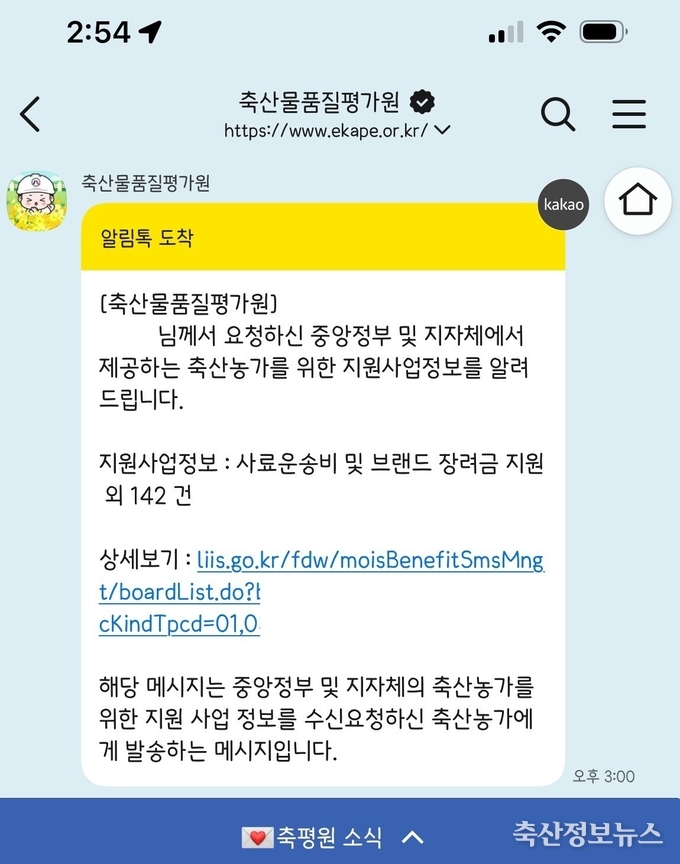Open 축산물품질평가원 profile picture
The width and height of the screenshot is (680, 864).
coord(37,202)
